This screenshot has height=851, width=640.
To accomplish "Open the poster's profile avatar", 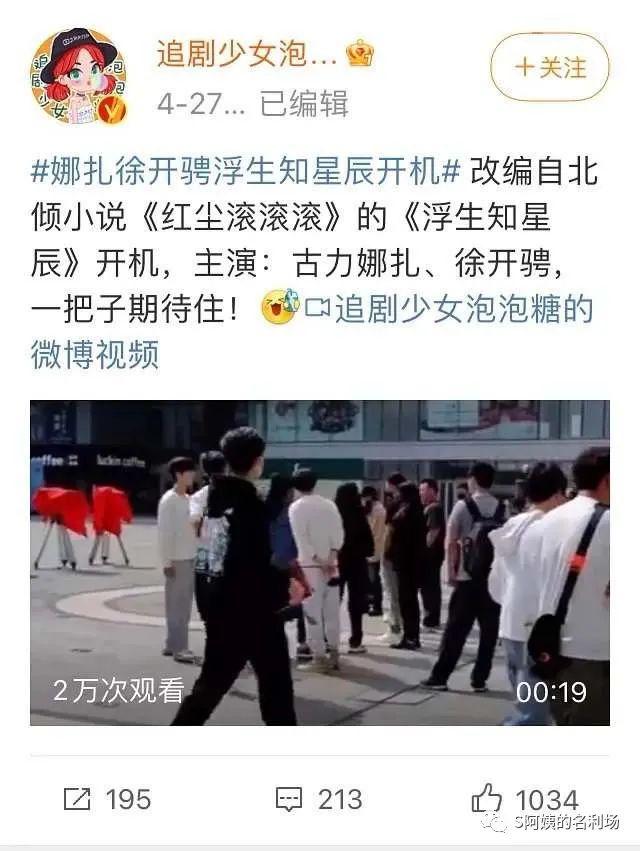I will click(x=78, y=76).
